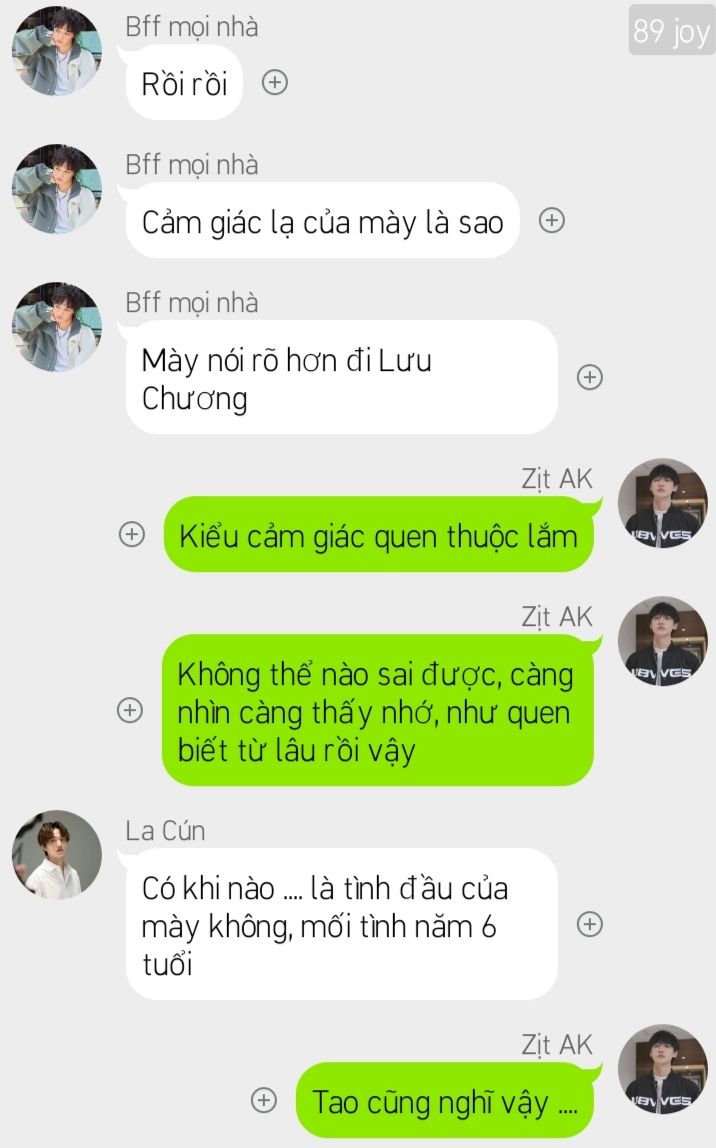Image resolution: width=716 pixels, height=1148 pixels.
Task: Tap the plus icon next to La Cún's message
Action: [591, 924]
